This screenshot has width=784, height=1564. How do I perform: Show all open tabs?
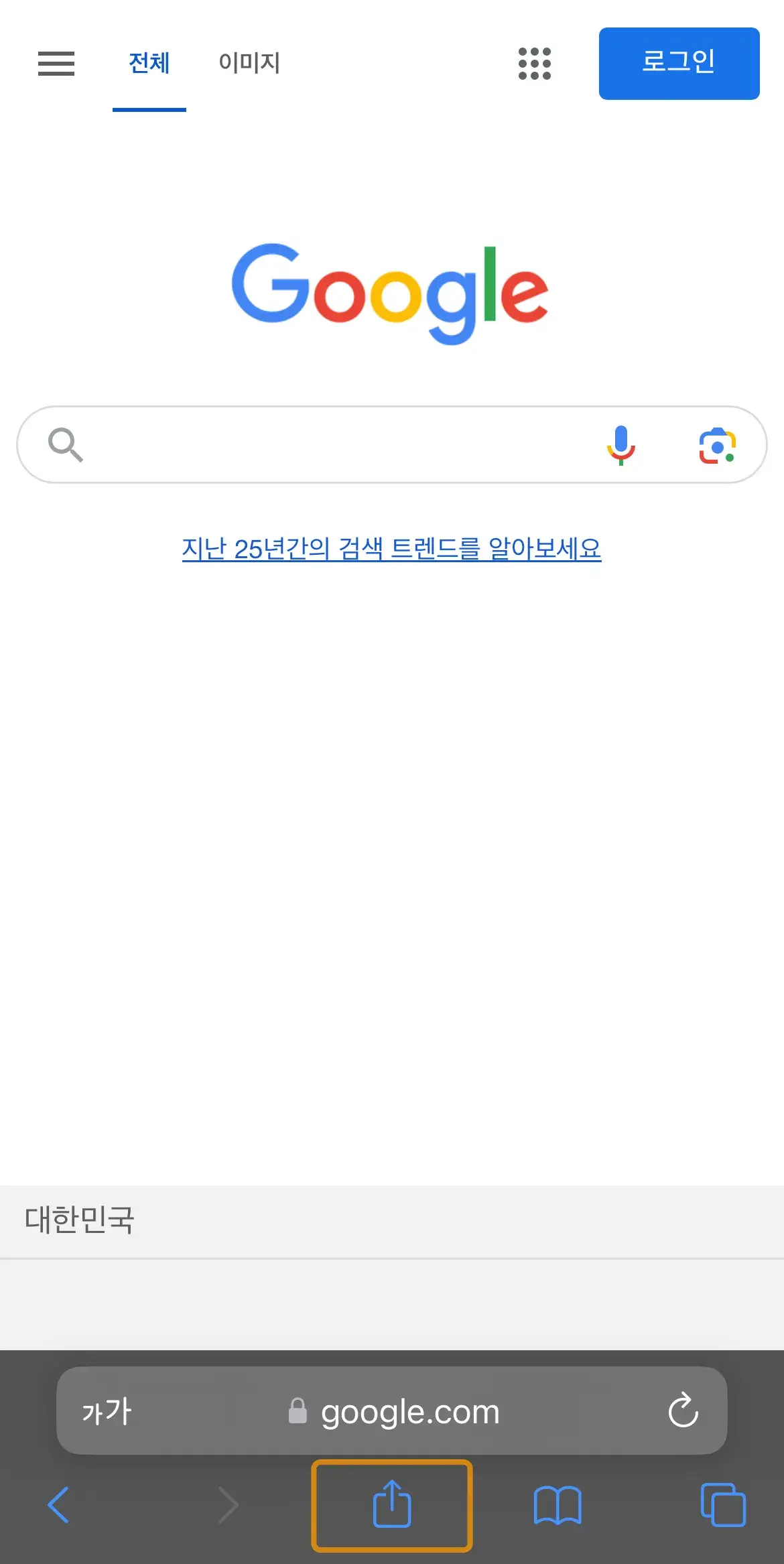723,1505
